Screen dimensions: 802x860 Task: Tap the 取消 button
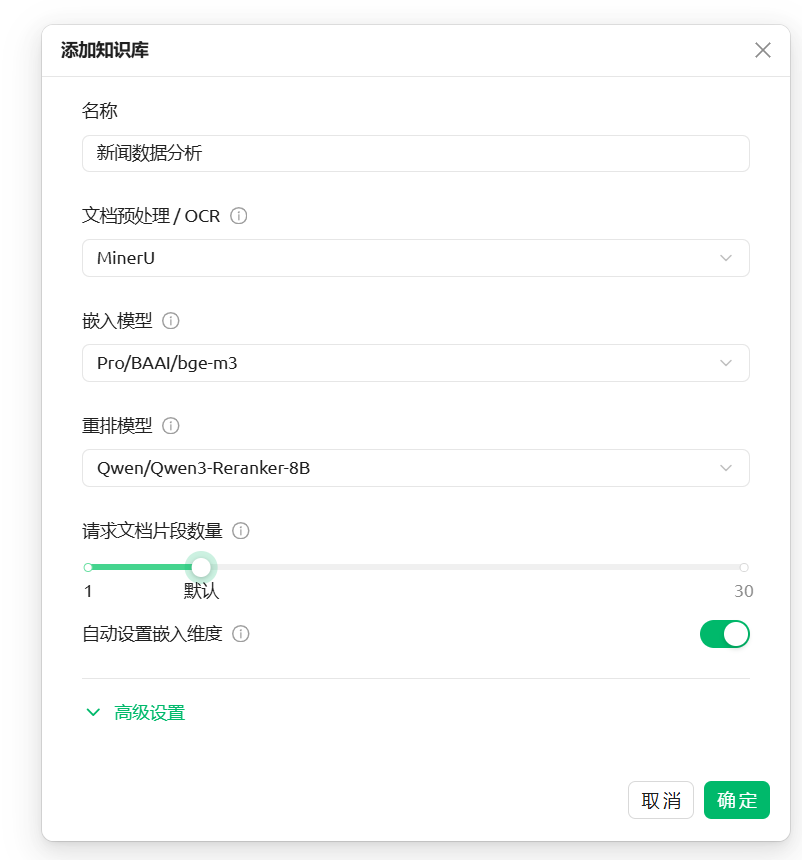[x=660, y=800]
